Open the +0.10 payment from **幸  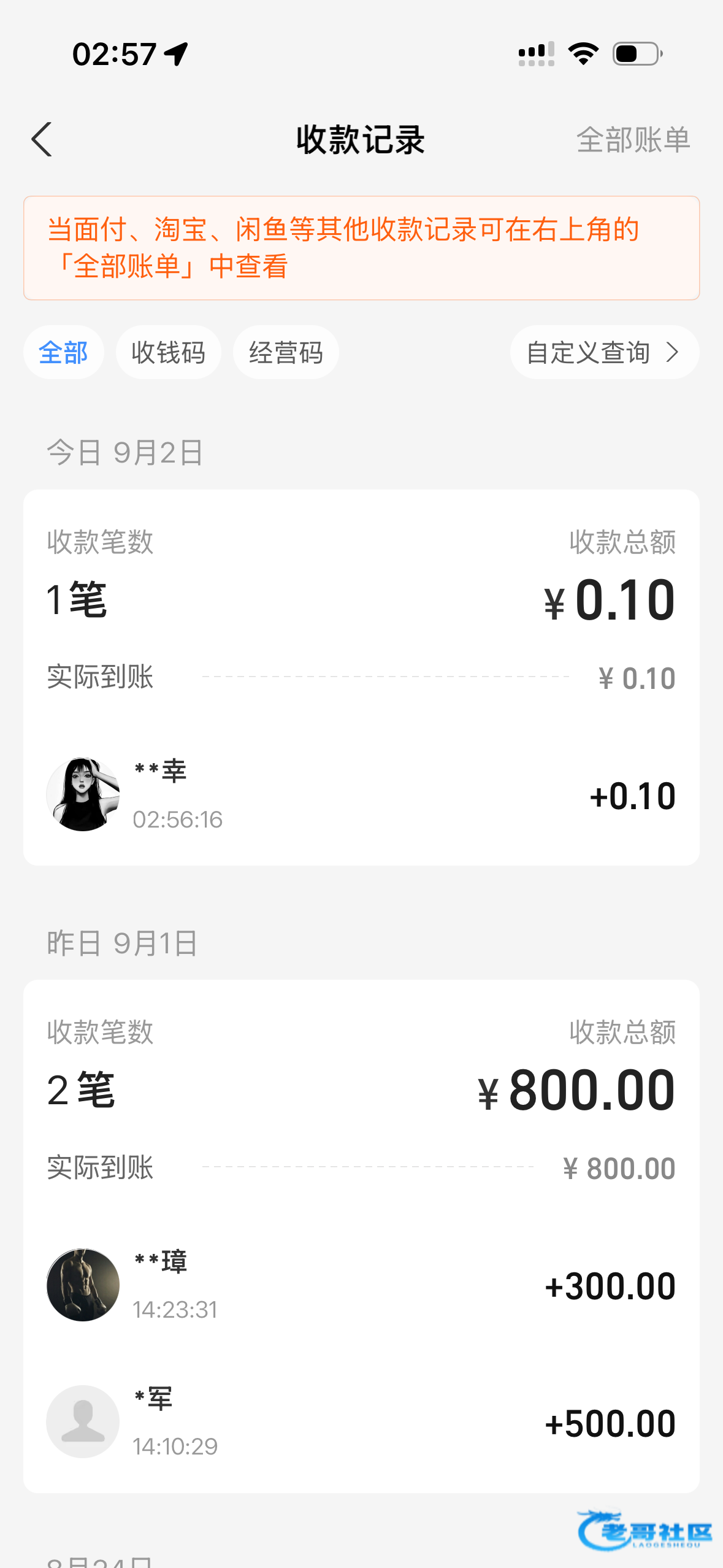pyautogui.click(x=361, y=795)
